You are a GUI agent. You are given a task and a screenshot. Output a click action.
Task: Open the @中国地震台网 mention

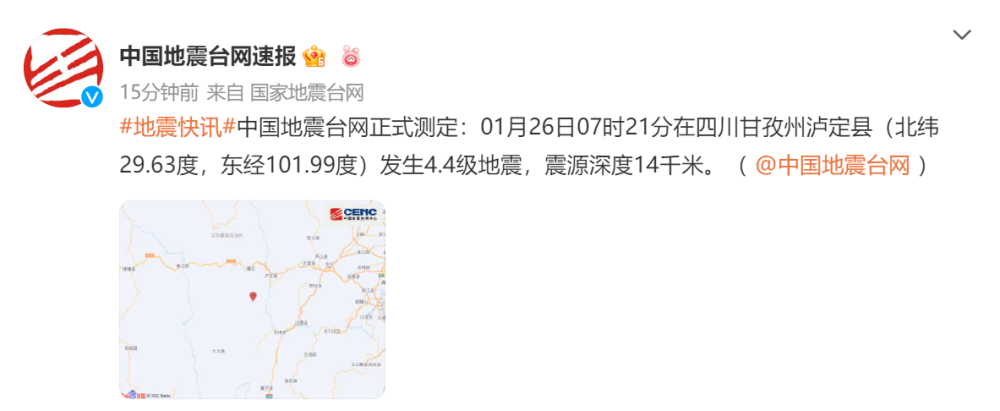(x=833, y=166)
